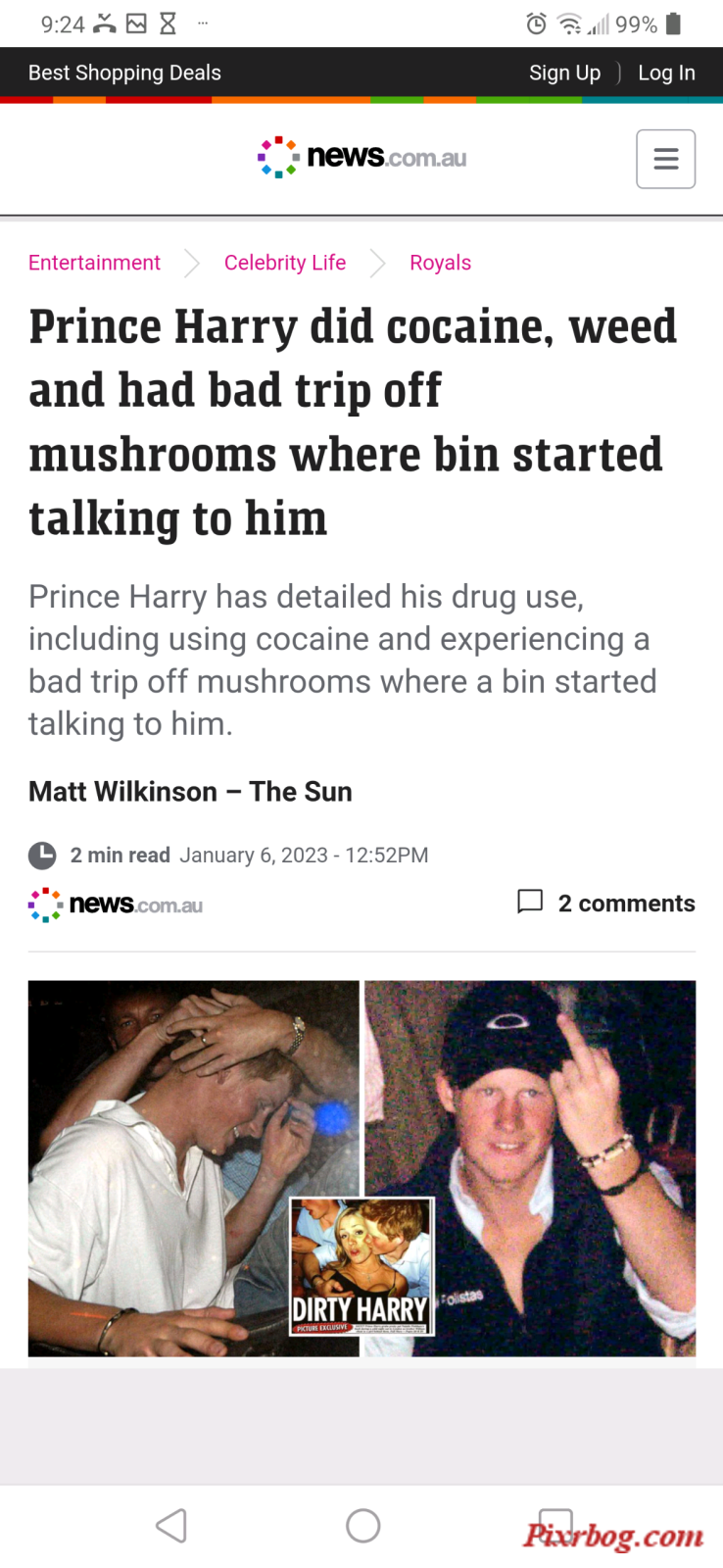Tap Sign Up in top bar
This screenshot has height=1568, width=723.
pos(564,73)
